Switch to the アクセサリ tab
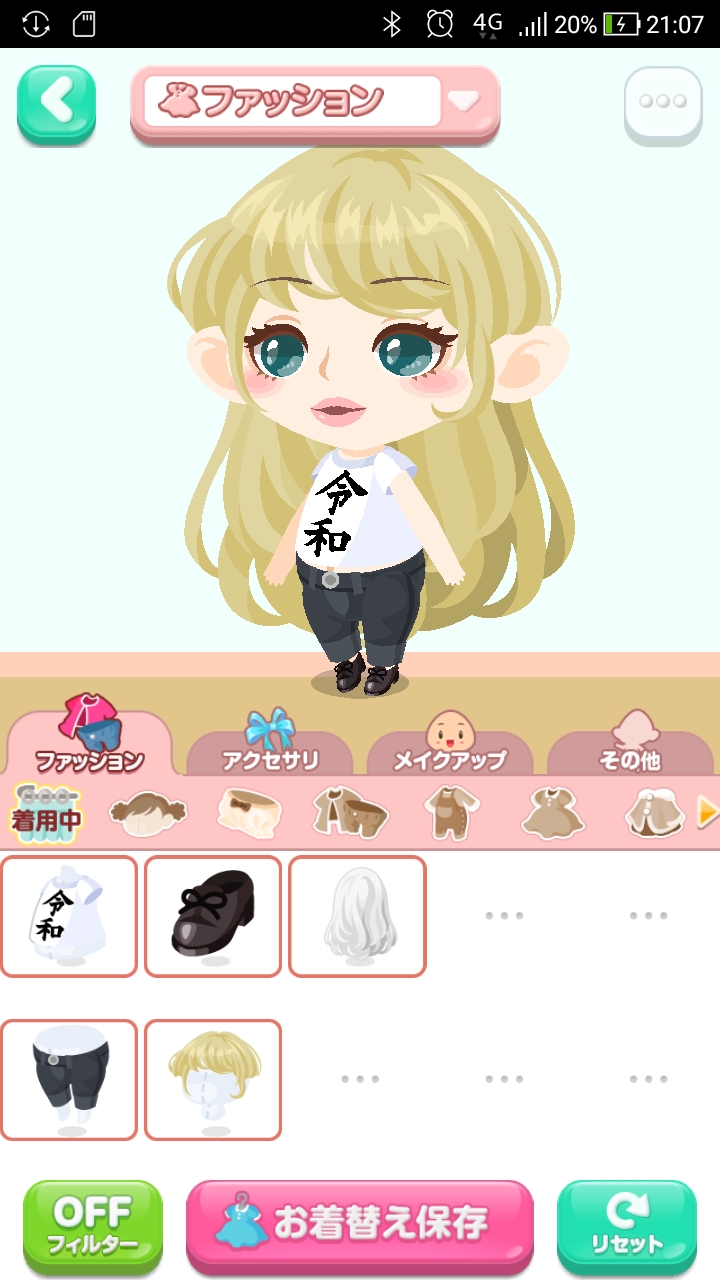The image size is (720, 1280). (270, 747)
